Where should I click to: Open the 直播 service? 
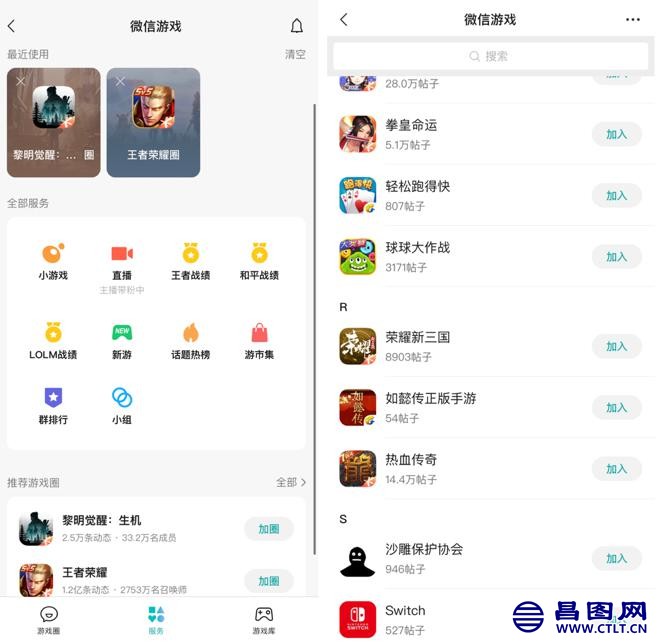point(122,261)
